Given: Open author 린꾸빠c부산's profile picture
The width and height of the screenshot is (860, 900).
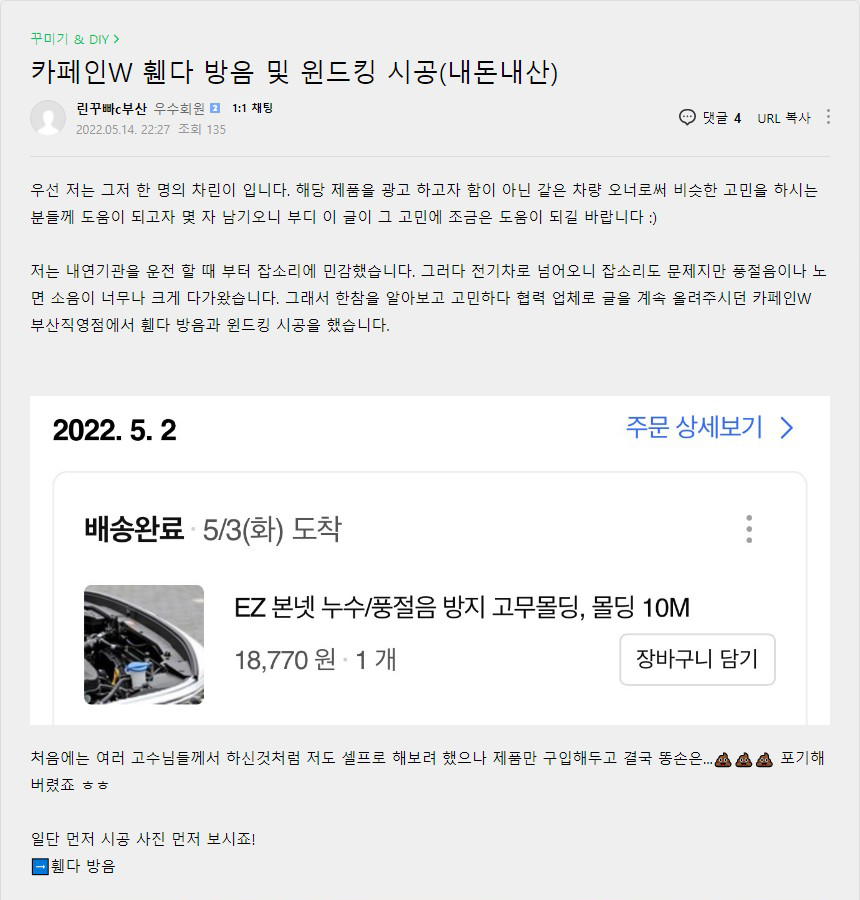Looking at the screenshot, I should click(x=48, y=118).
